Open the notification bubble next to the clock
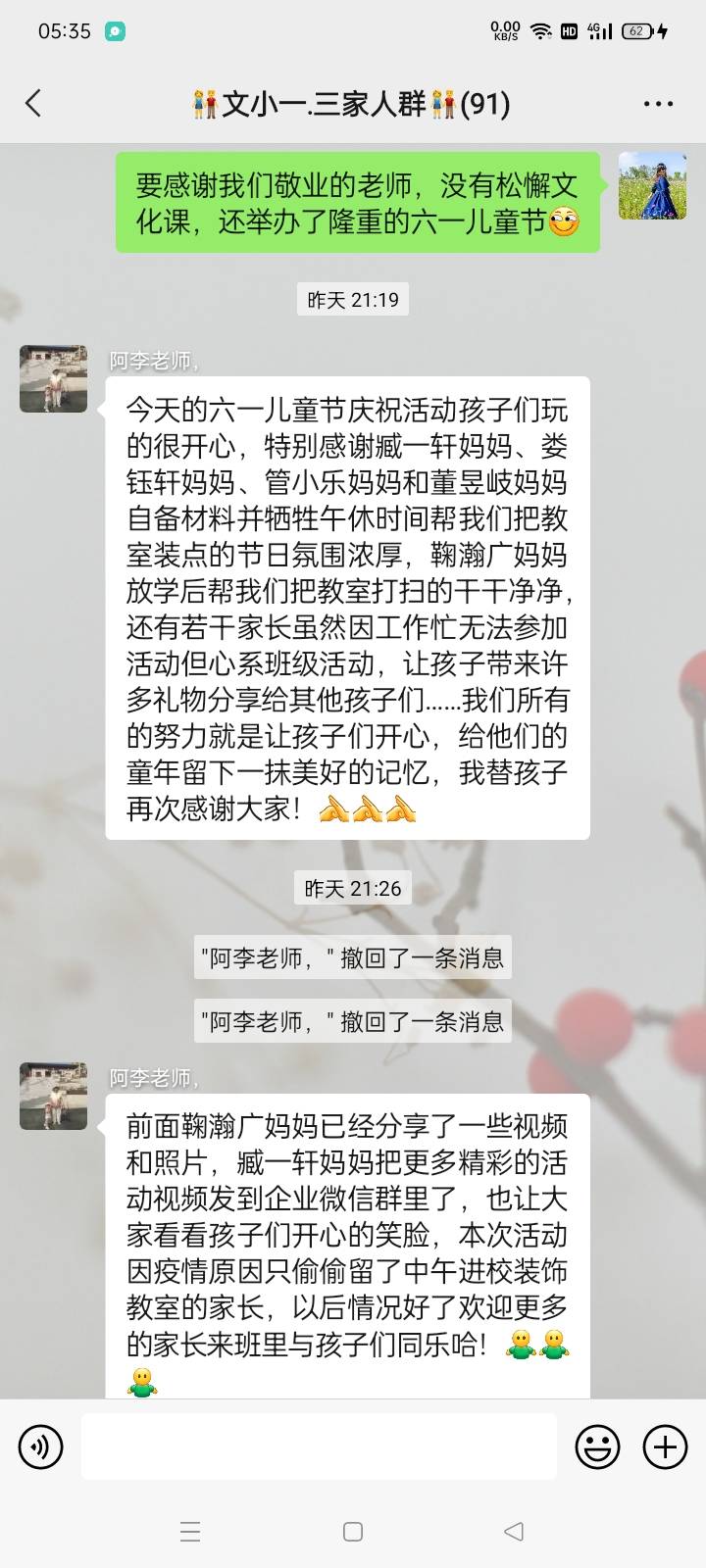 coord(118,32)
